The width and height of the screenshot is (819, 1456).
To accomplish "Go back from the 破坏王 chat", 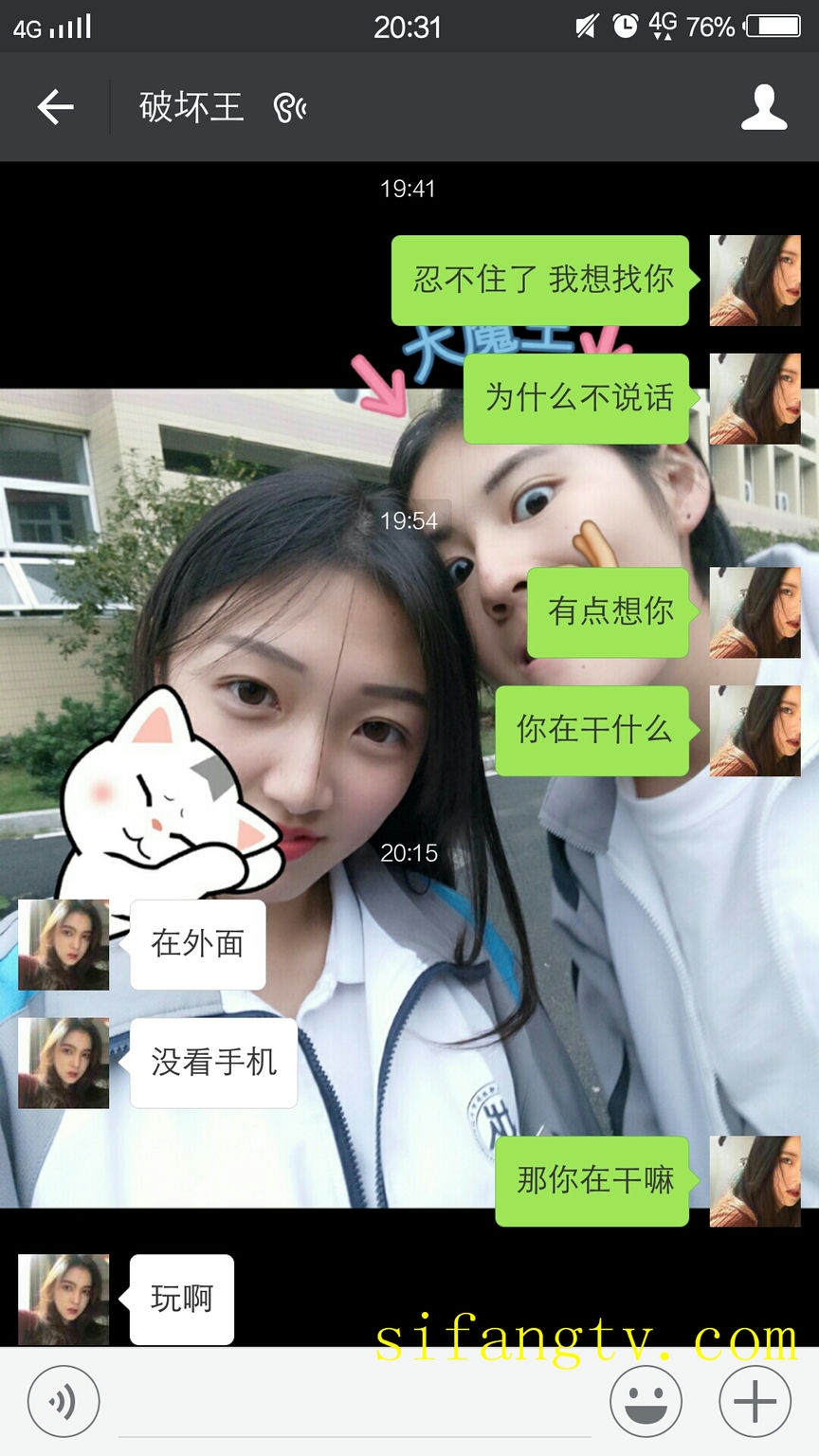I will point(55,107).
